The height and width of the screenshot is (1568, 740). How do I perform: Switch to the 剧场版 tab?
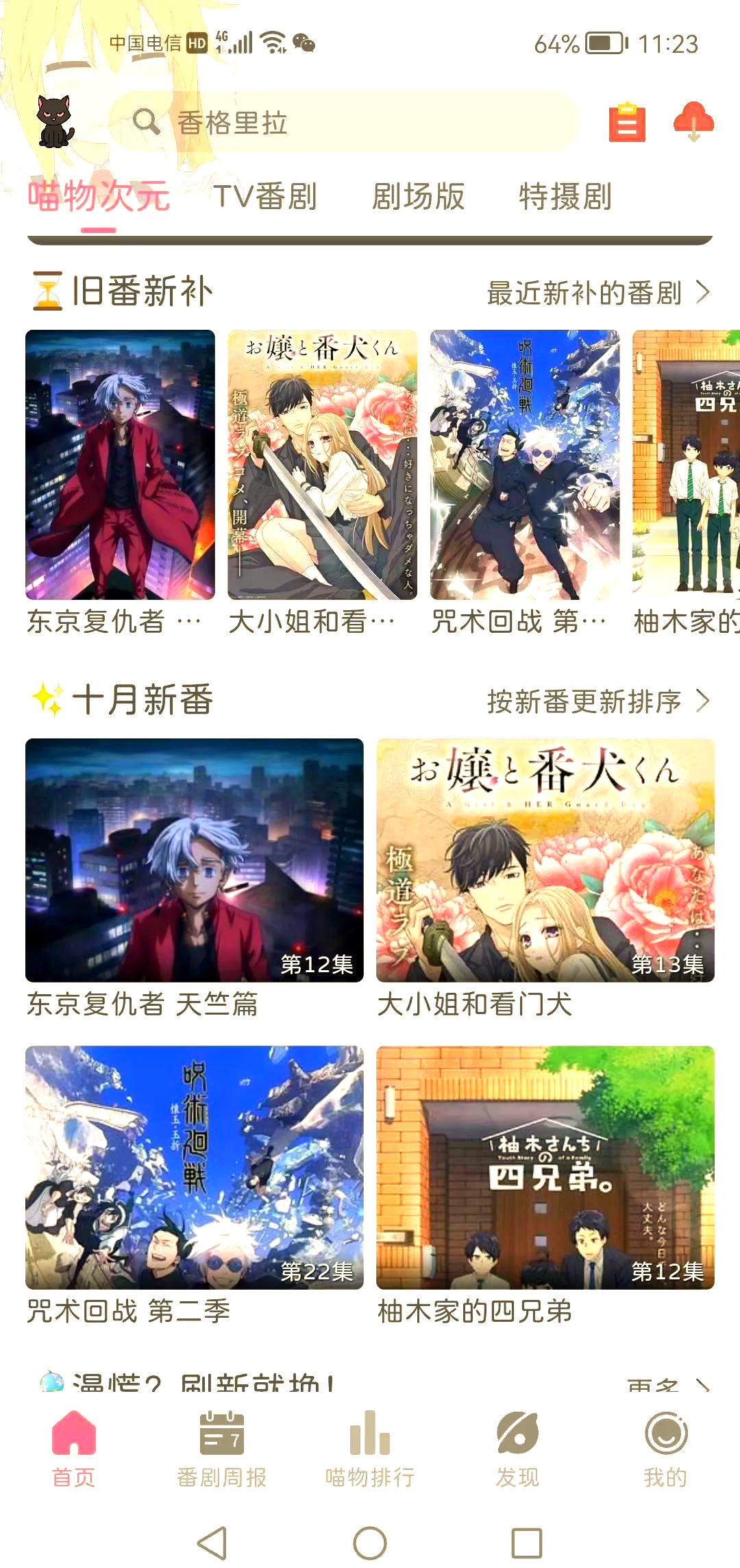point(418,197)
